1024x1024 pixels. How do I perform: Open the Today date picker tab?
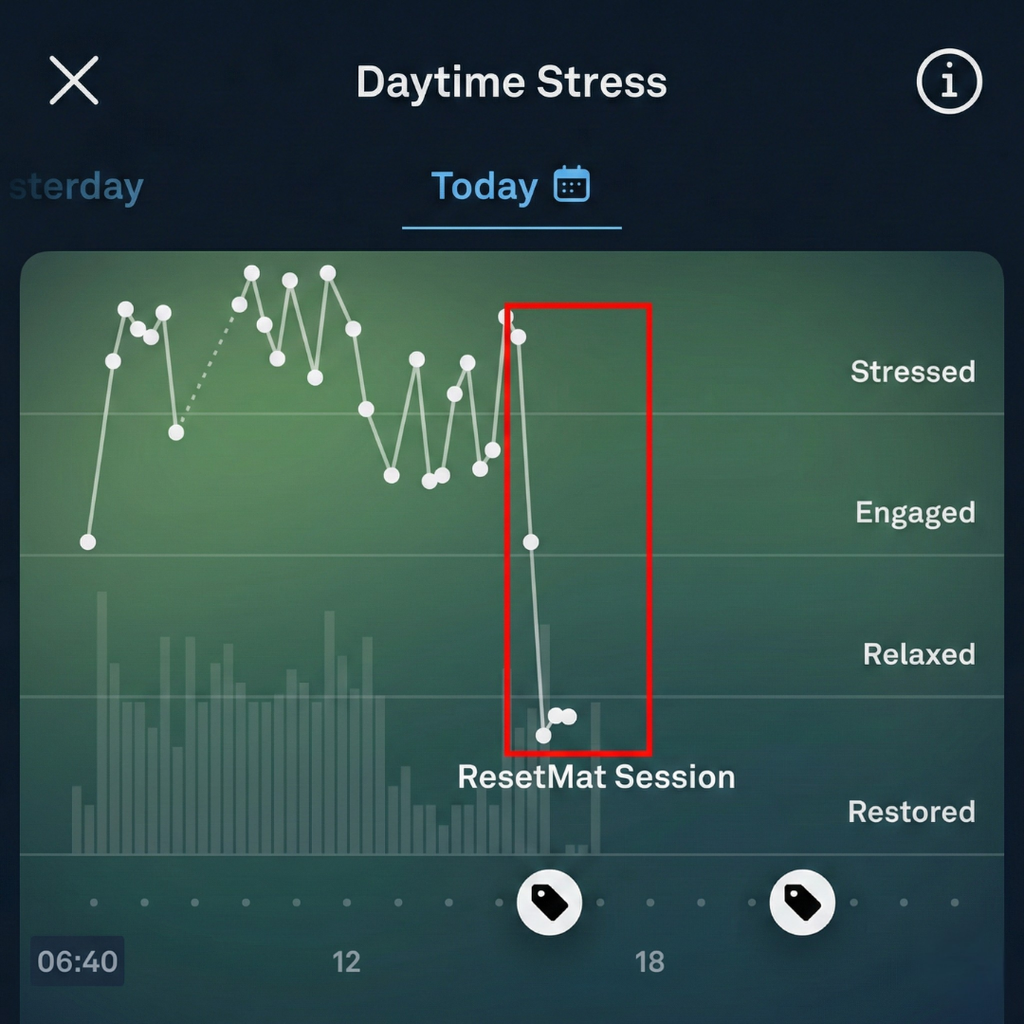(x=511, y=187)
